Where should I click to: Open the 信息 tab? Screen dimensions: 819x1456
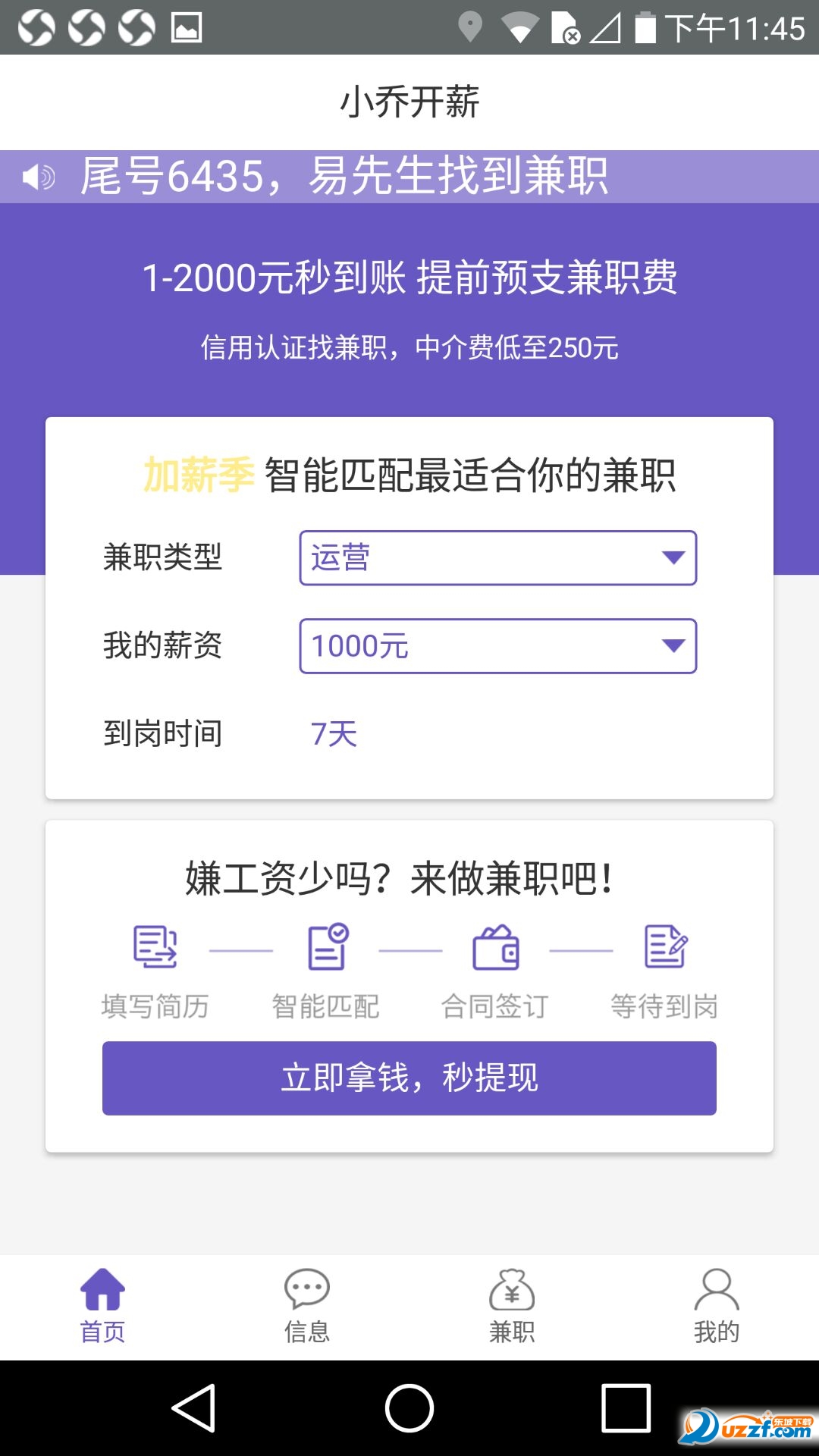(307, 1306)
